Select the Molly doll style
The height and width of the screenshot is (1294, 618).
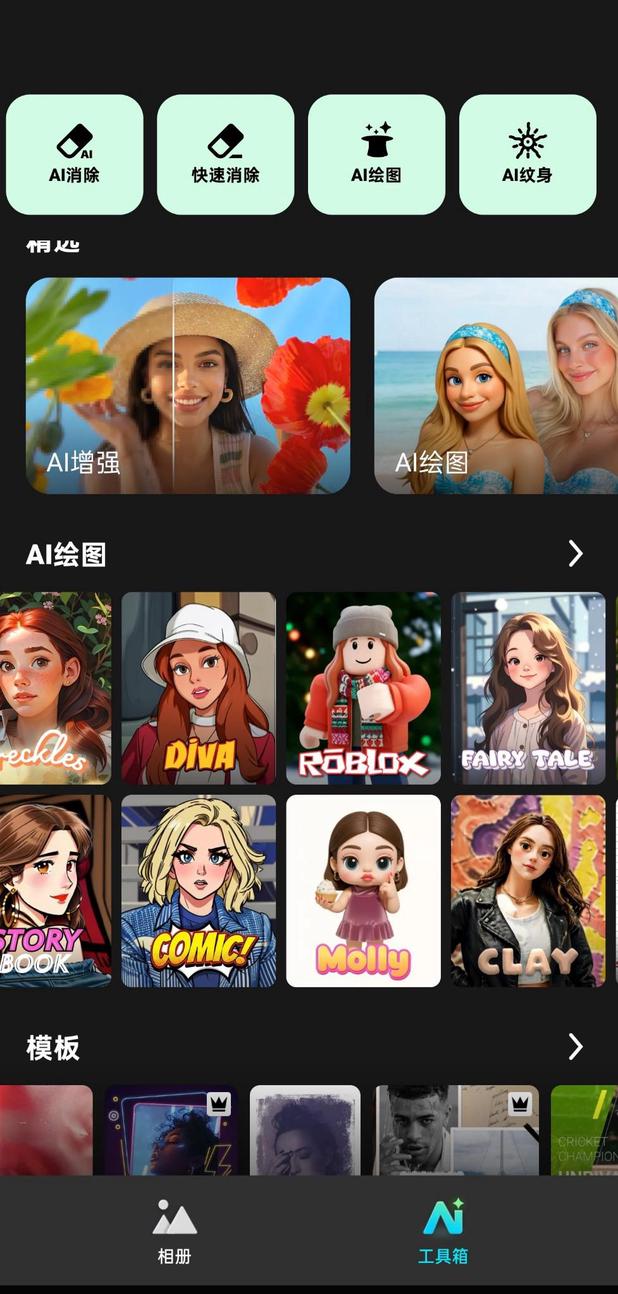click(x=363, y=891)
